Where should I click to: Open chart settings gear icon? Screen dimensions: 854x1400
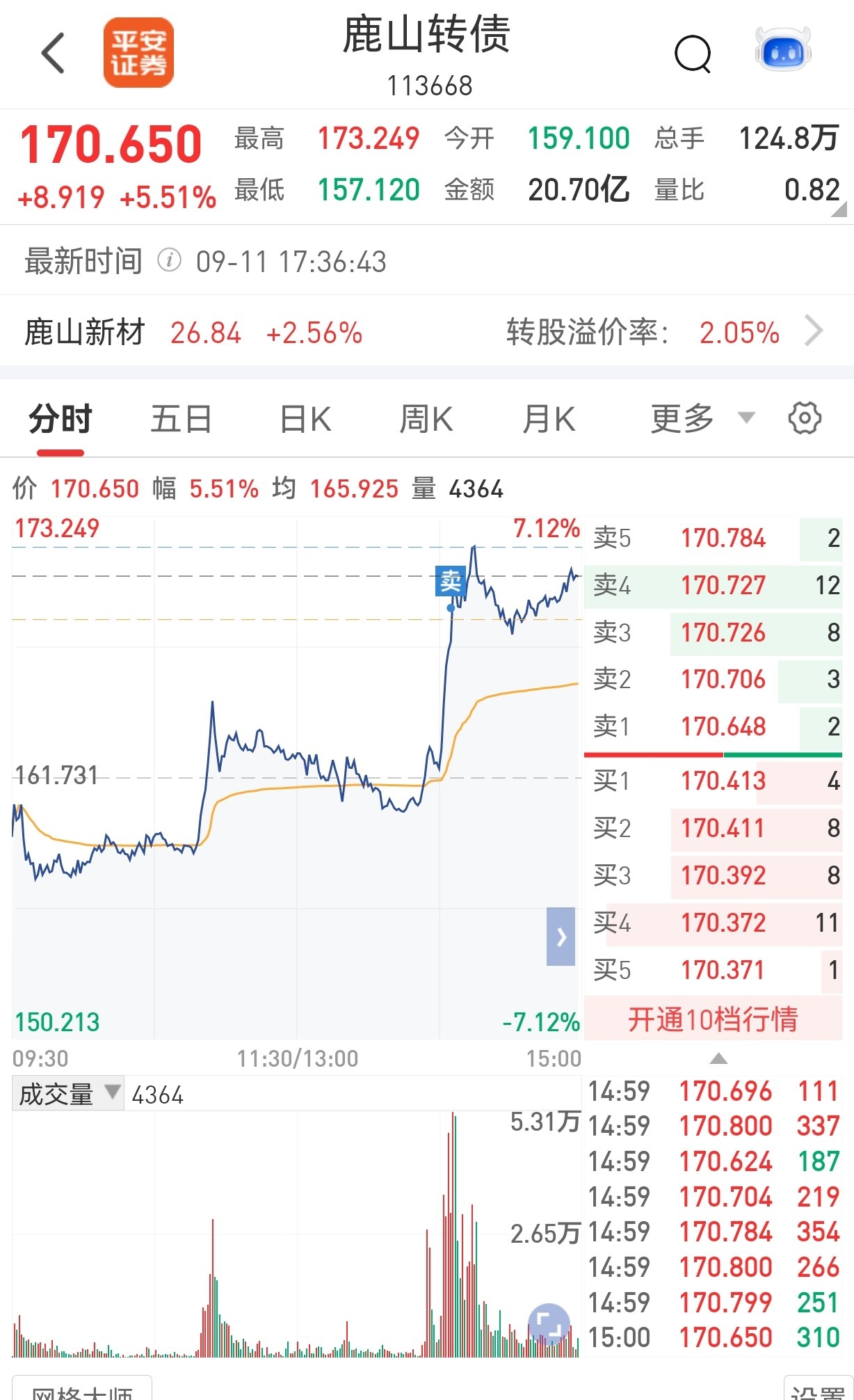pyautogui.click(x=805, y=418)
